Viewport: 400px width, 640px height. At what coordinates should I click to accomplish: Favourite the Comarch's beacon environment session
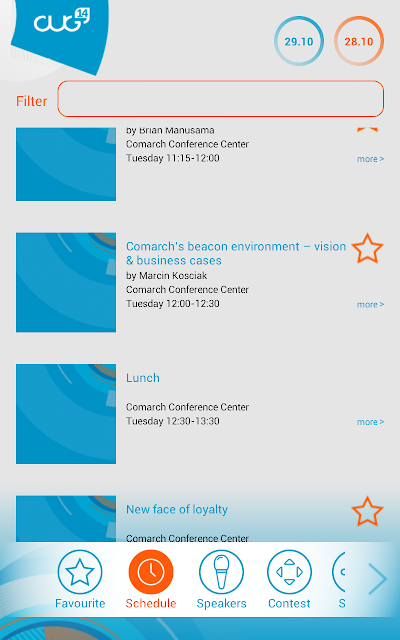pos(367,248)
